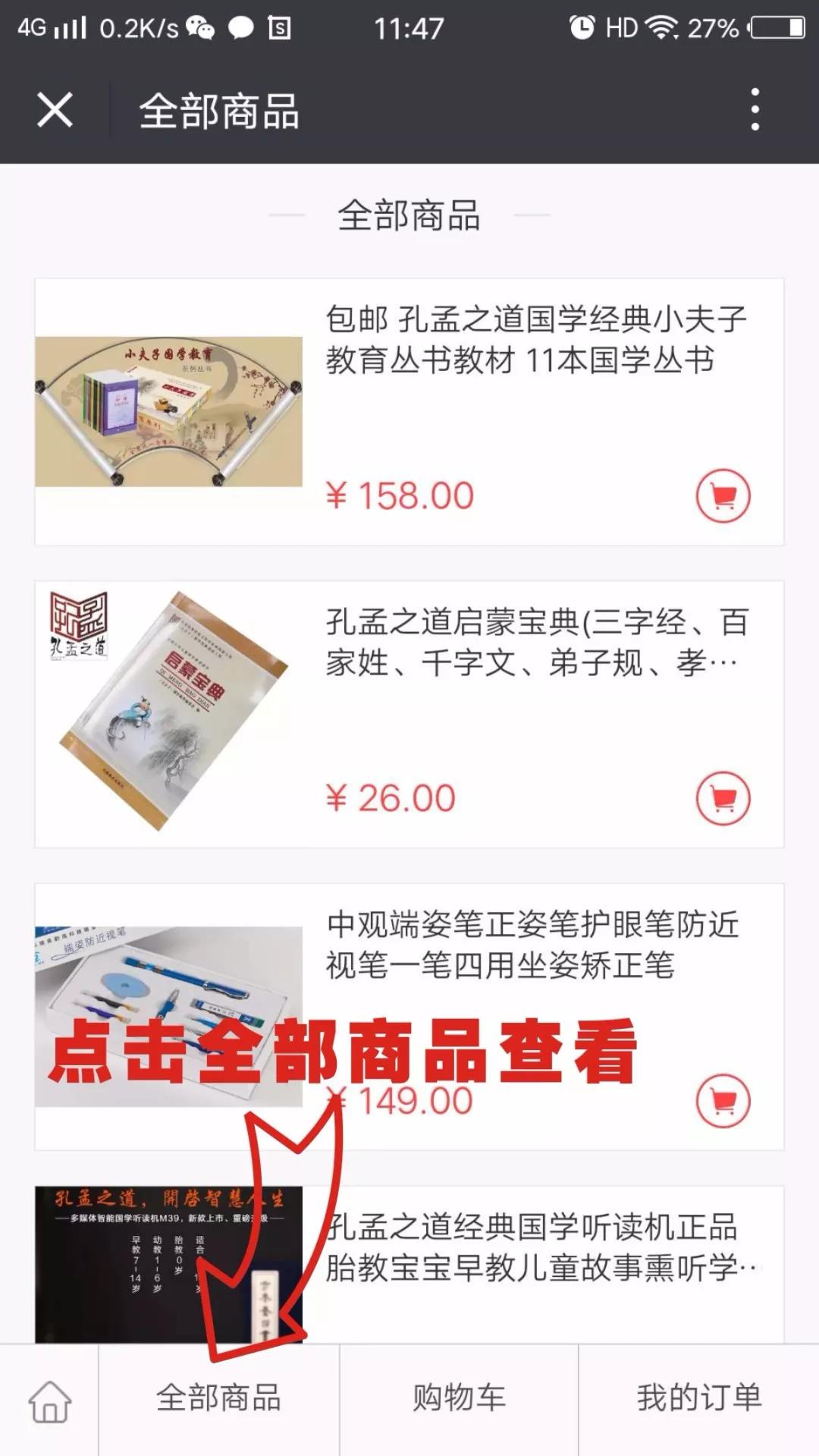Add the ¥26.00 启蒙宝典 to cart
Viewport: 819px width, 1456px height.
pyautogui.click(x=723, y=798)
